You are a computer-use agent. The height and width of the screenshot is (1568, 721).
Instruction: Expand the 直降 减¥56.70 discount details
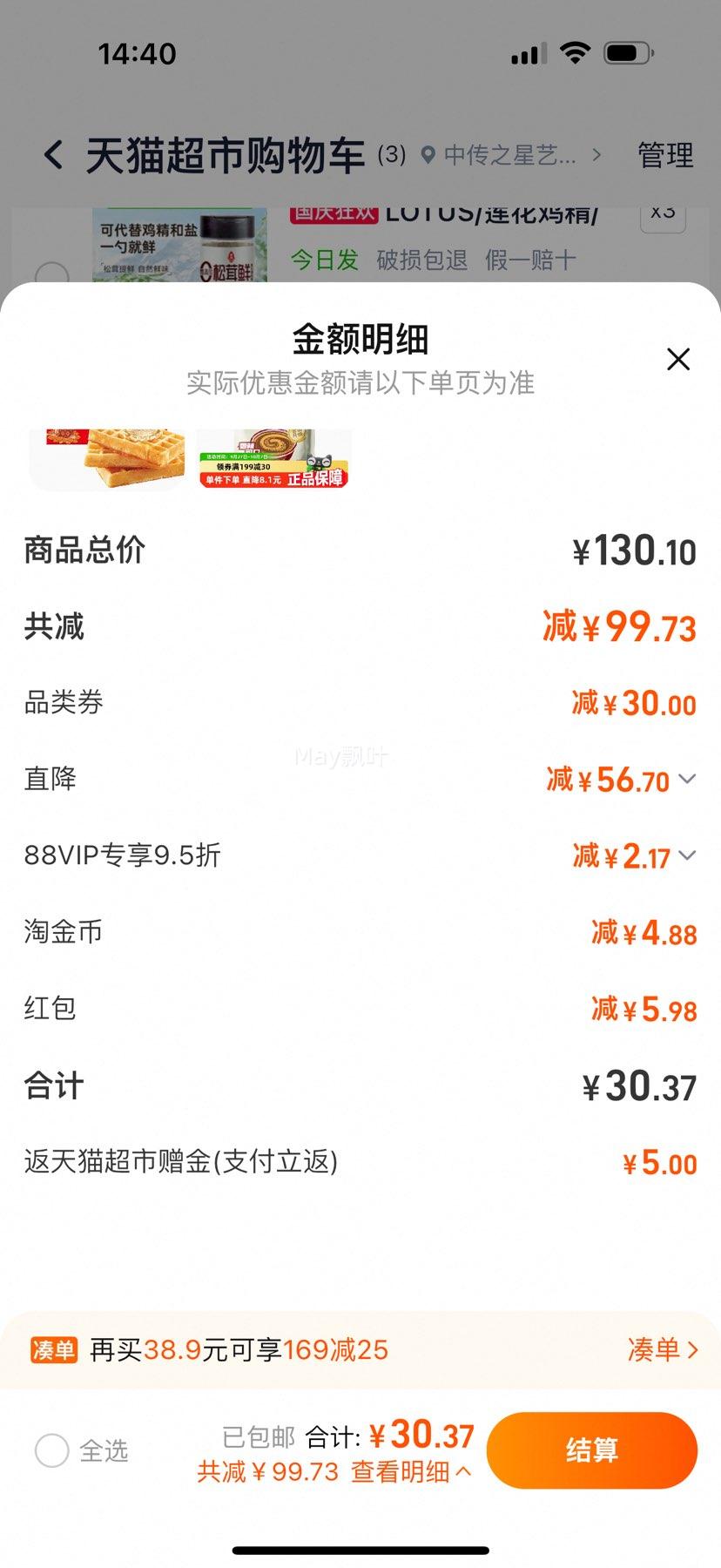click(x=688, y=780)
